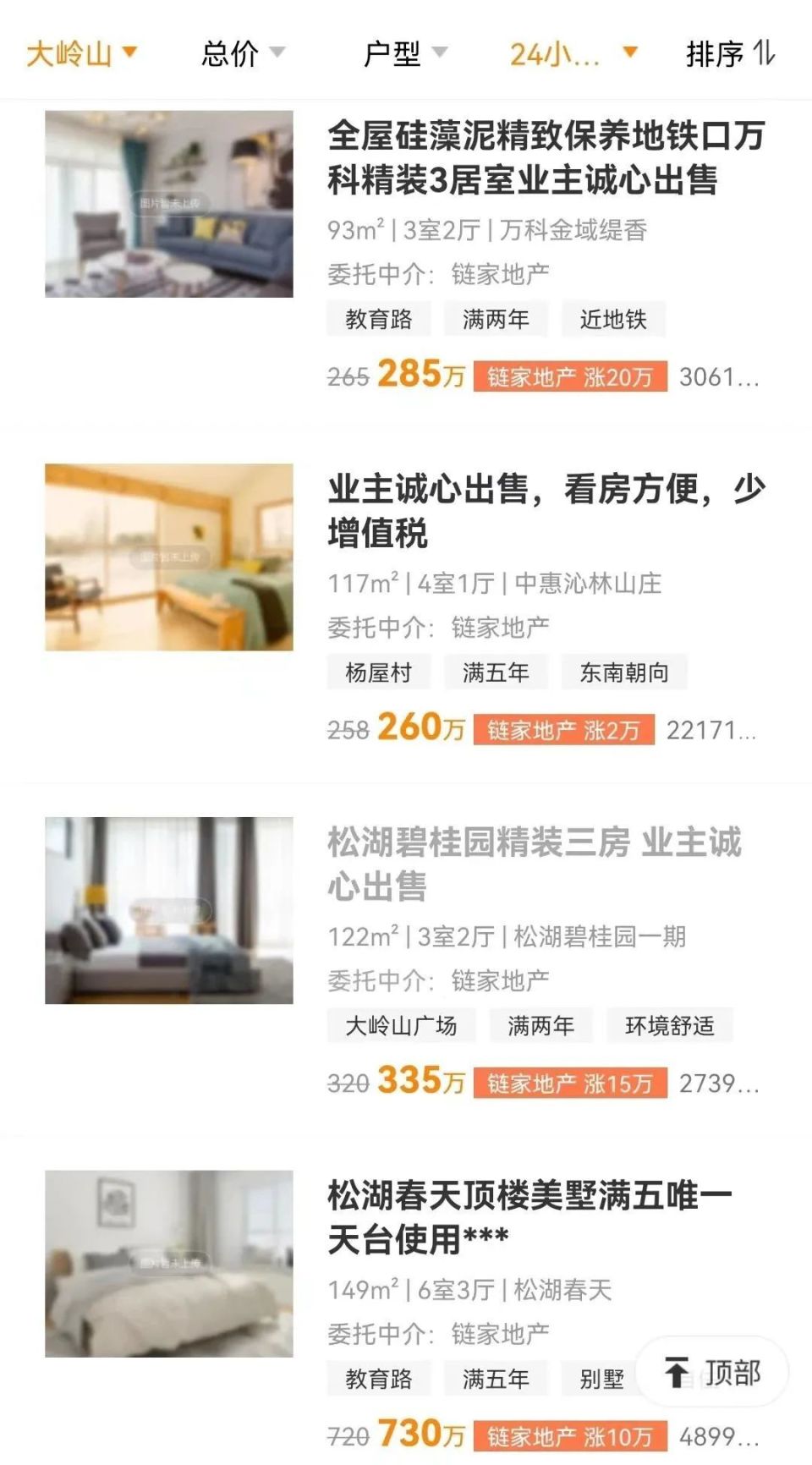The width and height of the screenshot is (812, 1465).
Task: Open the 总价 price filter dropdown
Action: 239,53
